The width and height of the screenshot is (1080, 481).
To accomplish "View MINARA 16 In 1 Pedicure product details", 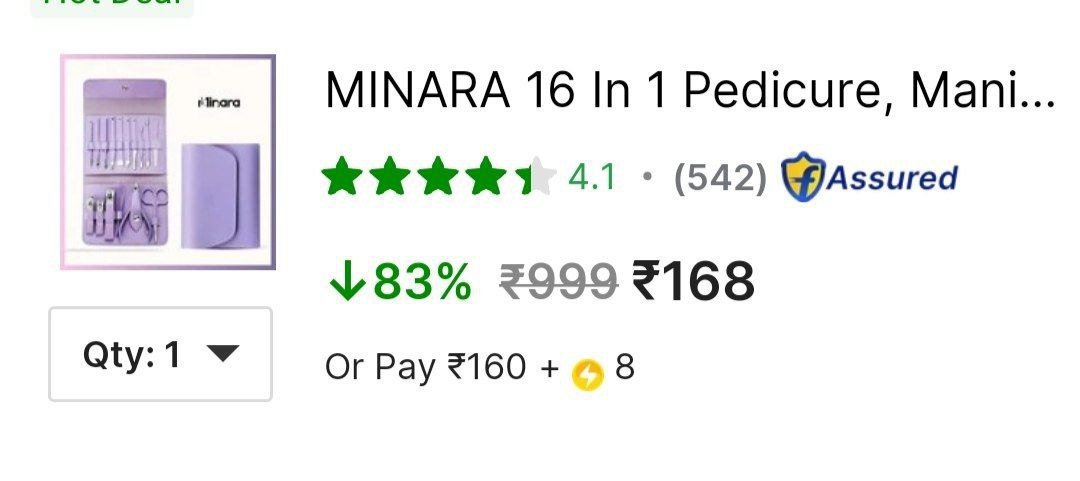I will (x=690, y=93).
